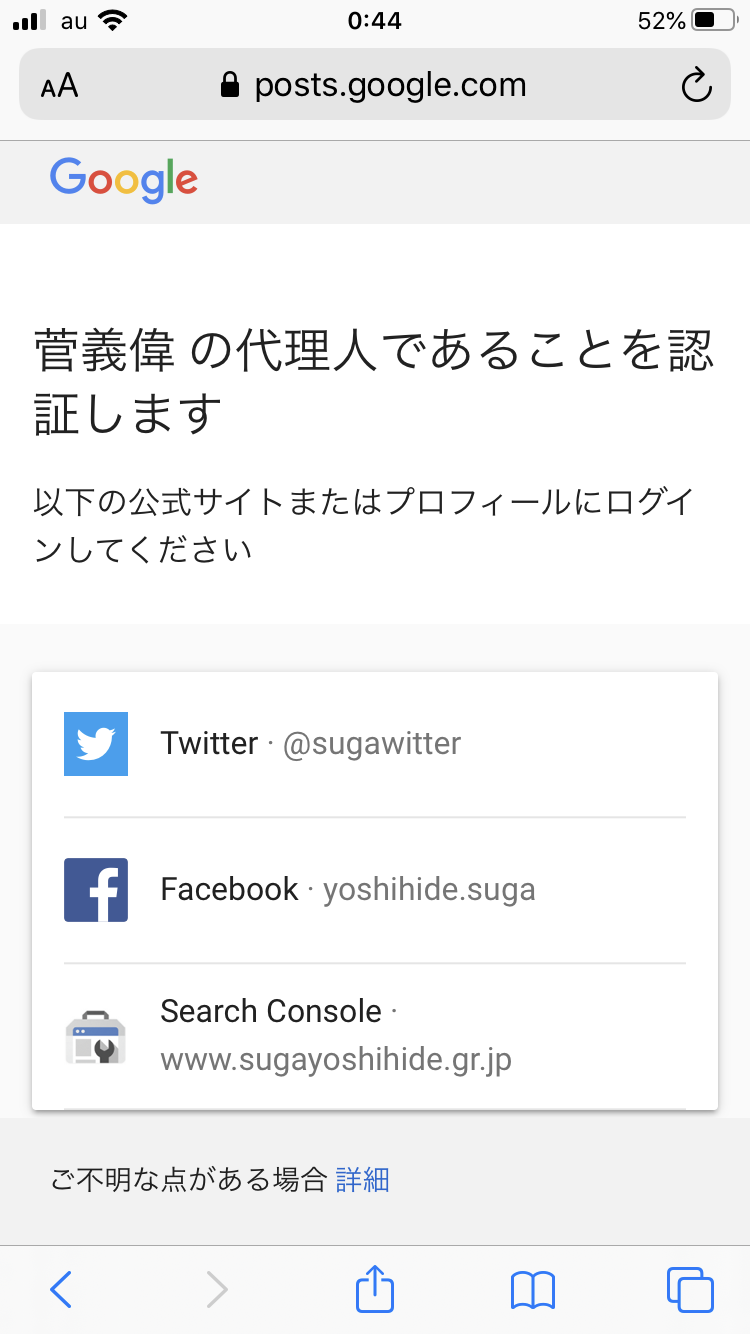750x1334 pixels.
Task: Choose Facebook yoshihide.suga login option
Action: [x=375, y=890]
